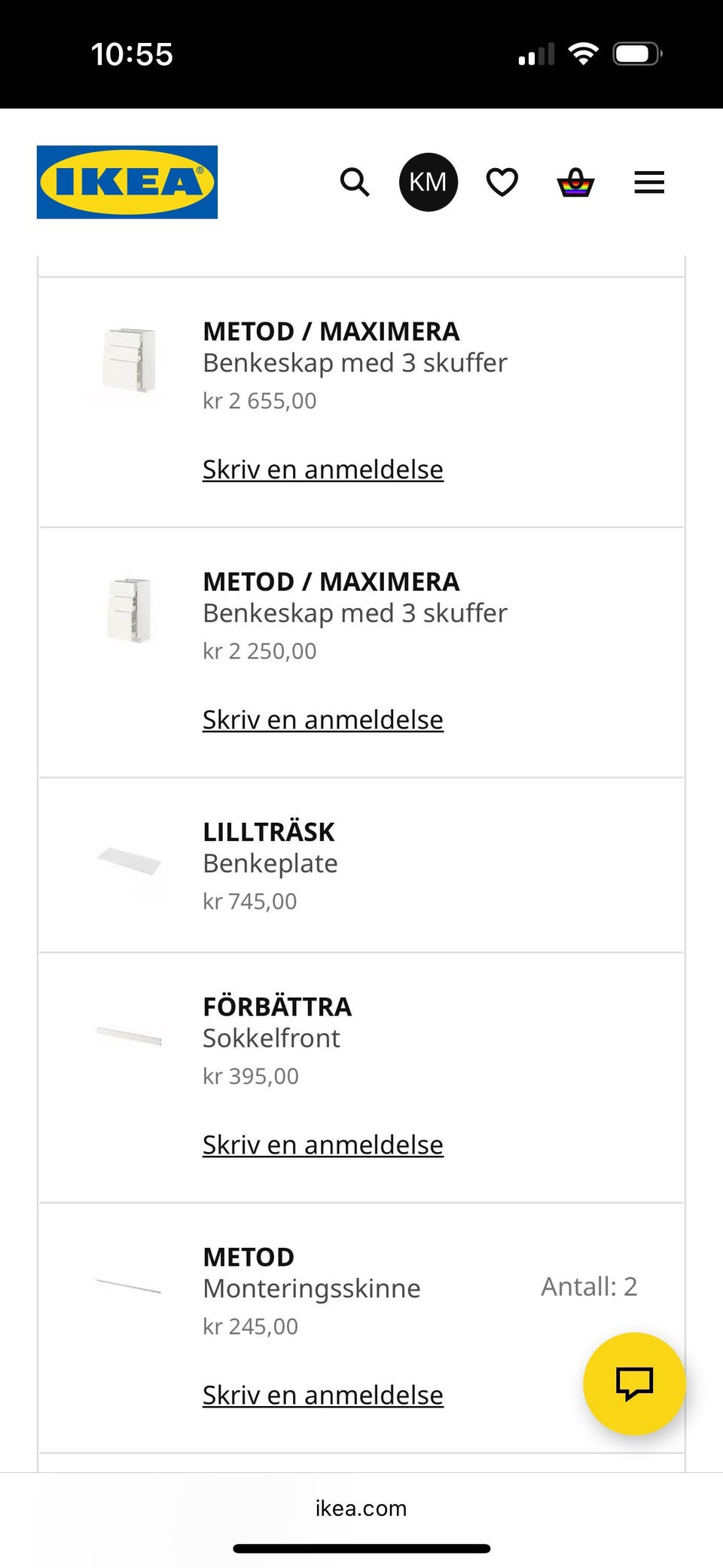Write a review for FÖRBÄTTRA Sokkelfront

[x=322, y=1144]
